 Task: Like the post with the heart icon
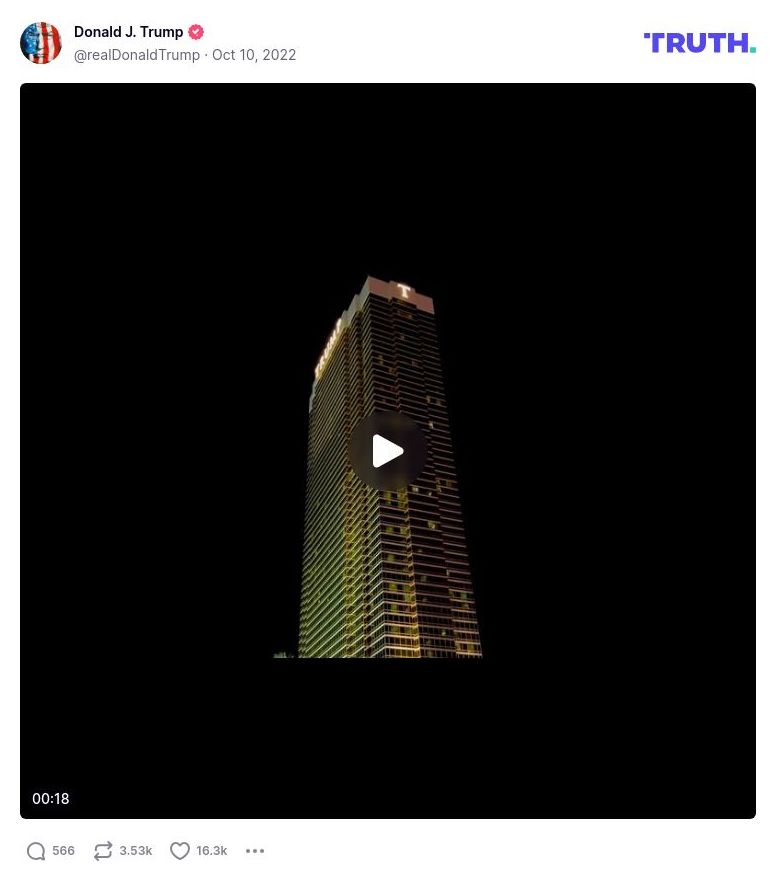pyautogui.click(x=180, y=851)
